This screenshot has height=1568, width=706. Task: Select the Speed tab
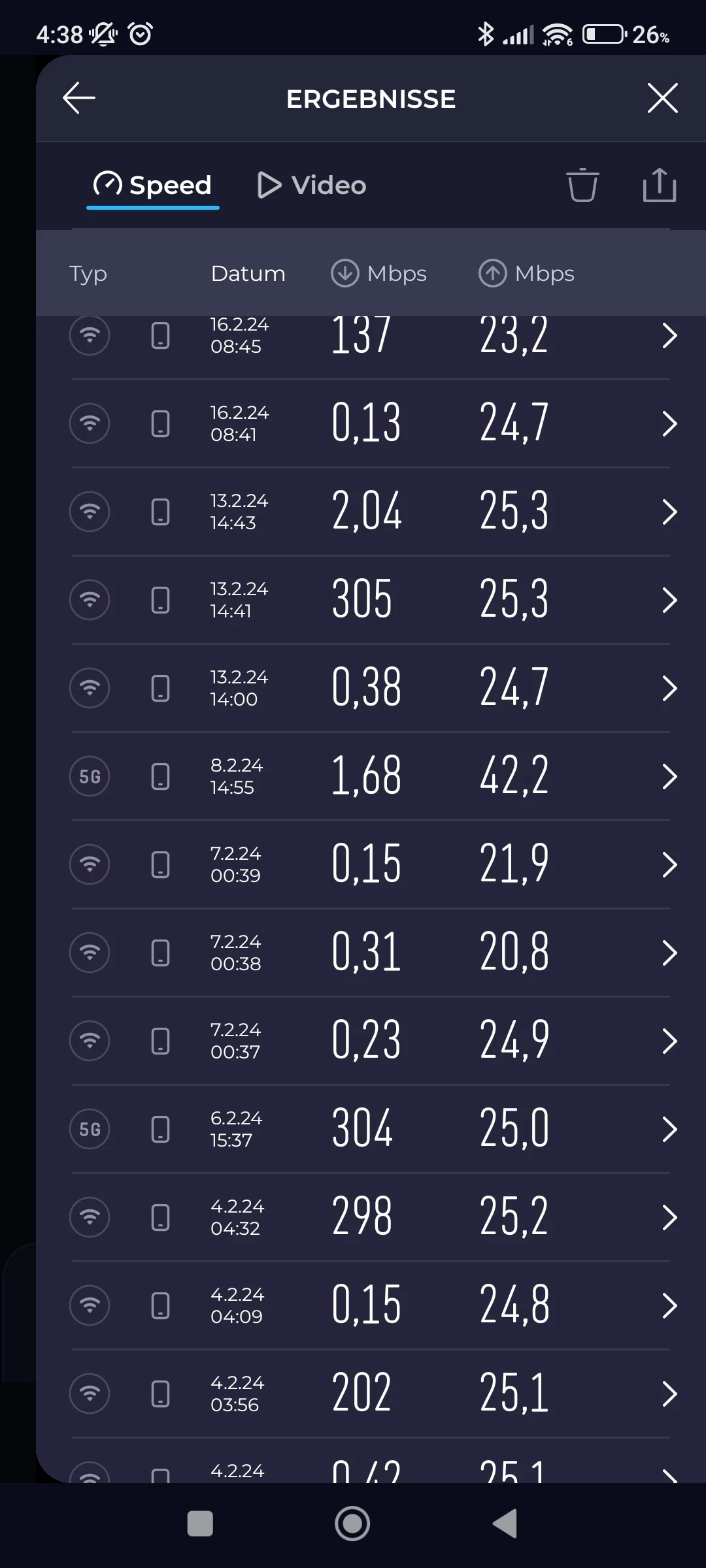click(x=153, y=186)
